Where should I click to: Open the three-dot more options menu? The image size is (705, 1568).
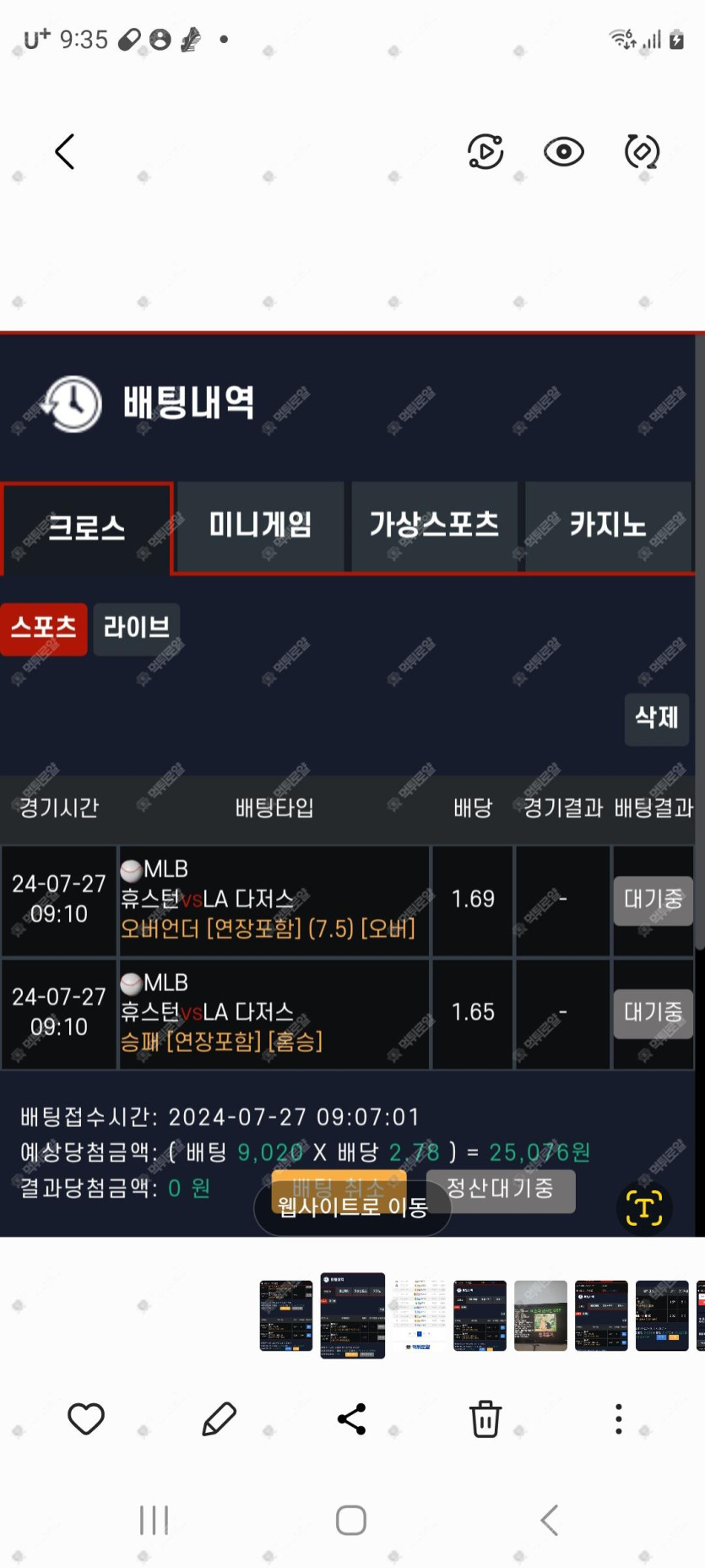[618, 1419]
